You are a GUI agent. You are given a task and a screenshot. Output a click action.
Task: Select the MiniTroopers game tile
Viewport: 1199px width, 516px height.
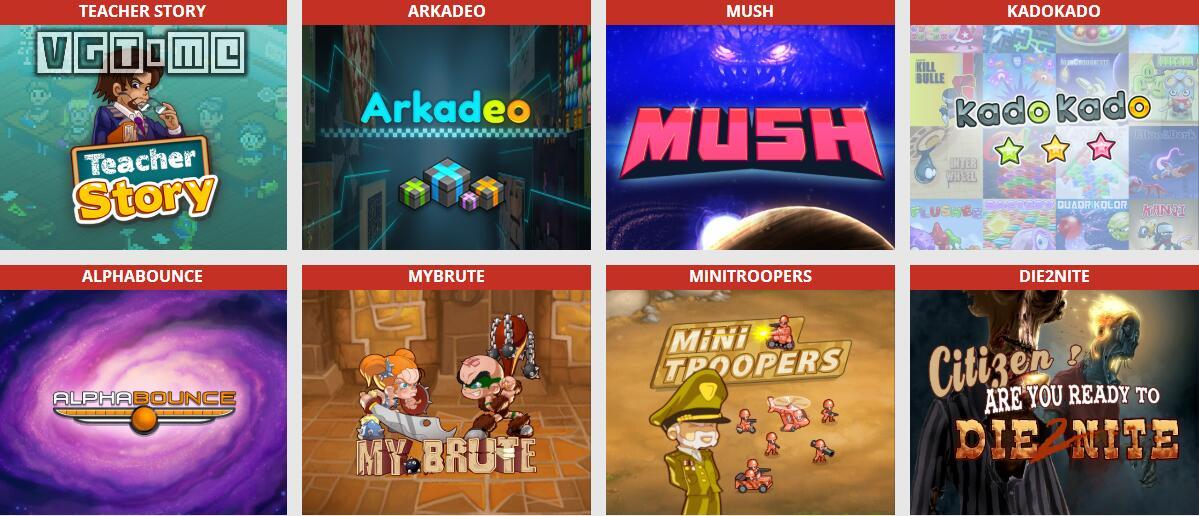click(750, 402)
